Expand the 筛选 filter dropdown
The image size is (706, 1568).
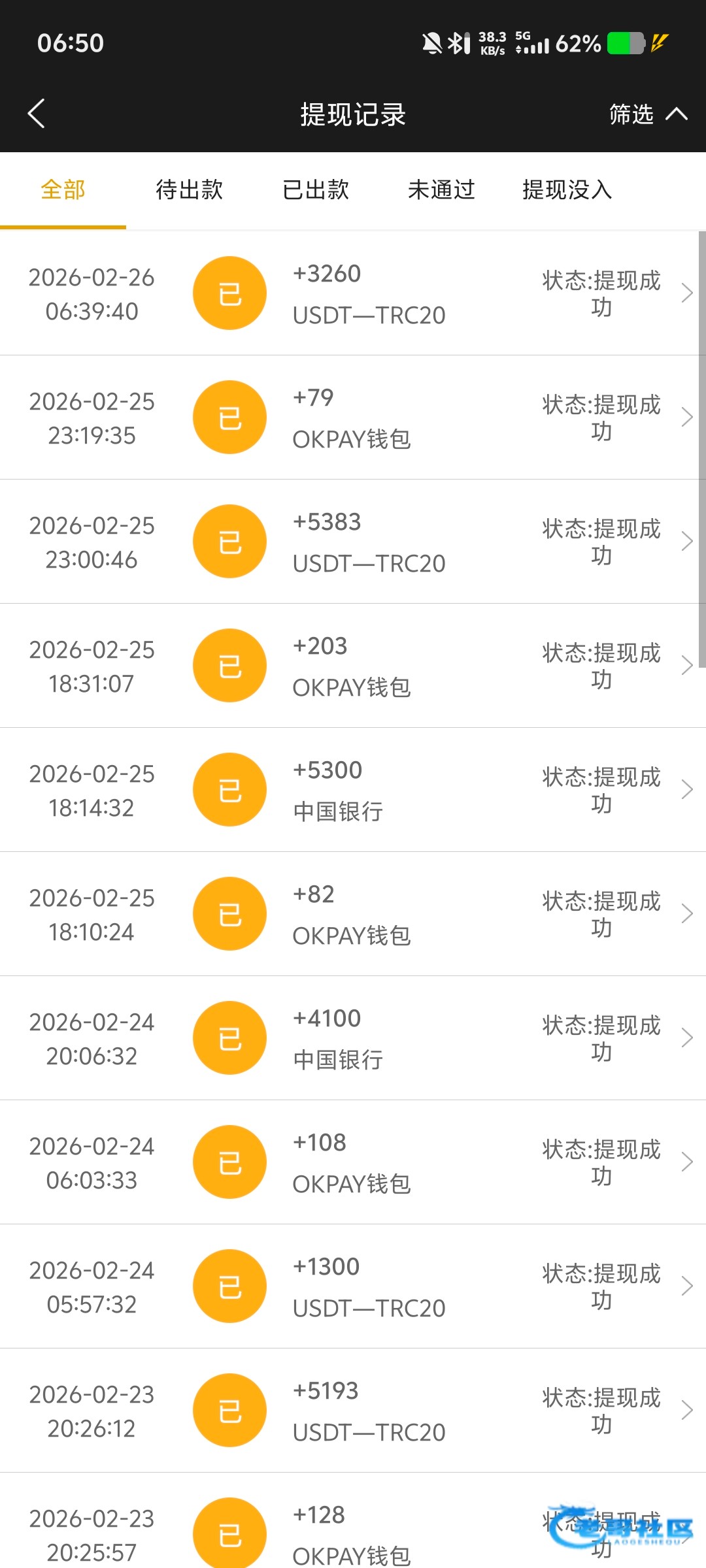(x=647, y=114)
